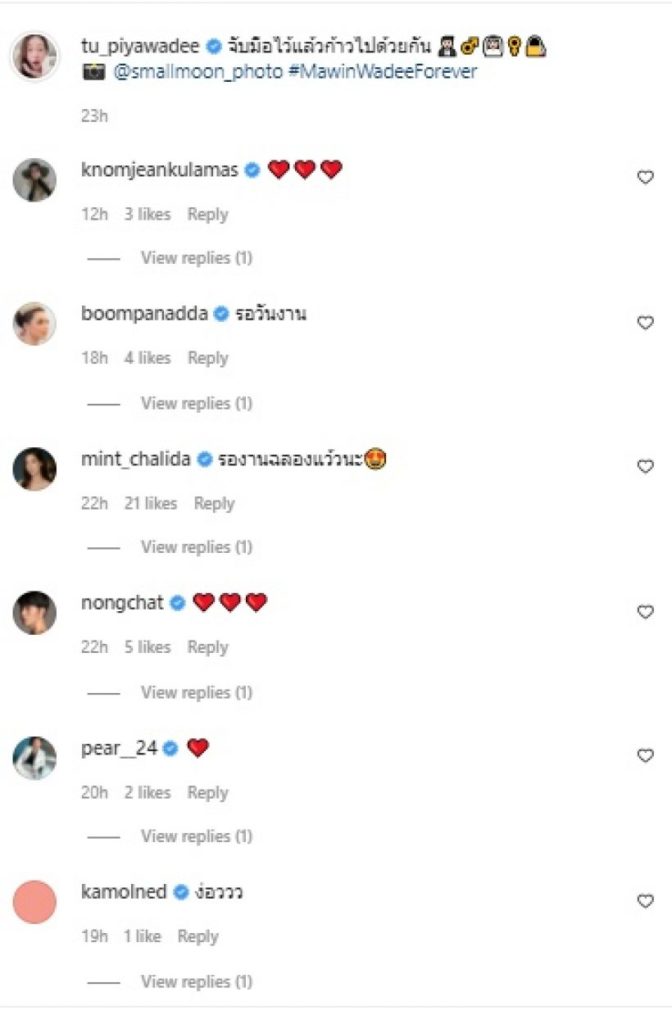Like mint_chalida's comment
The height and width of the screenshot is (1024, 672).
point(645,466)
